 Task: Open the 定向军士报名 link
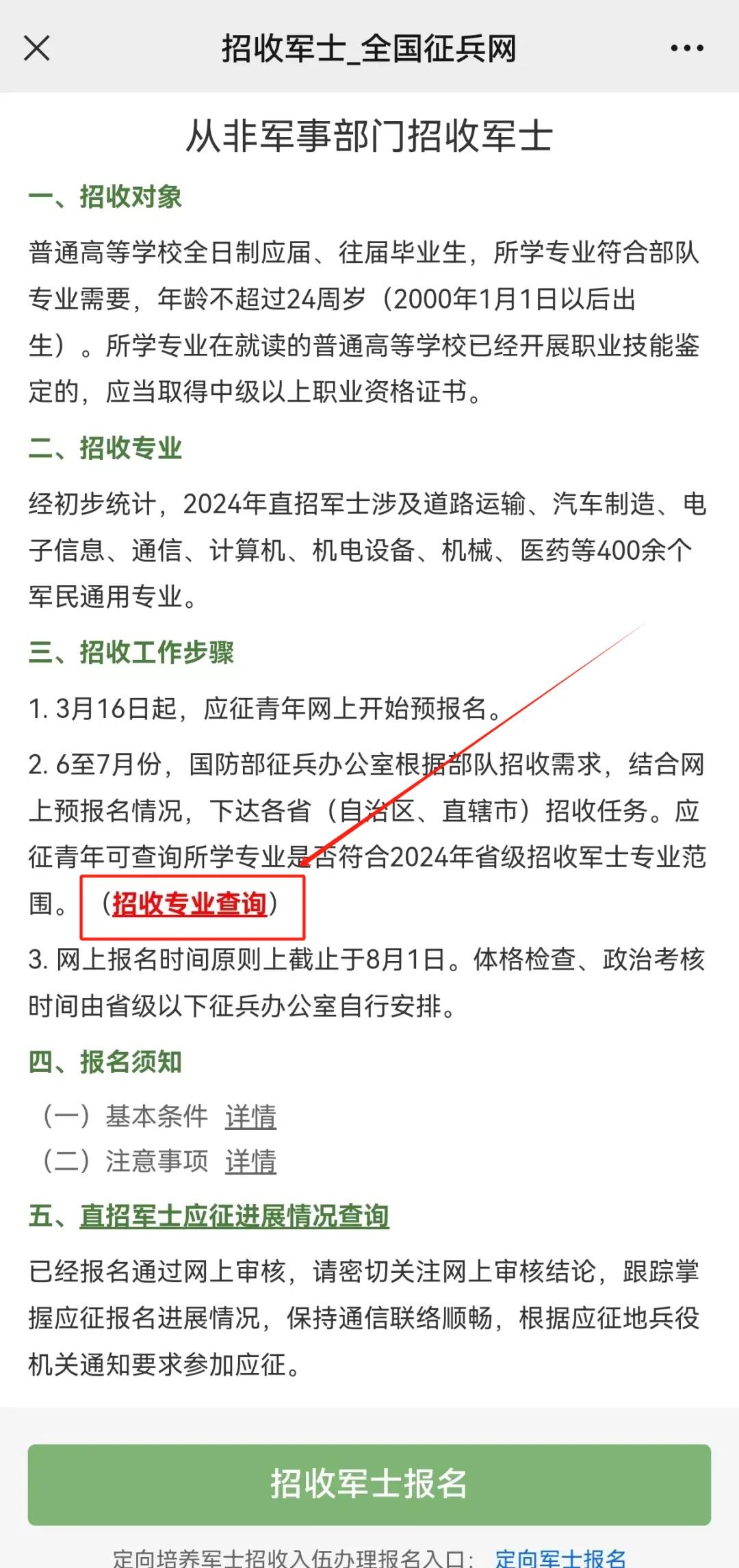(560, 1558)
